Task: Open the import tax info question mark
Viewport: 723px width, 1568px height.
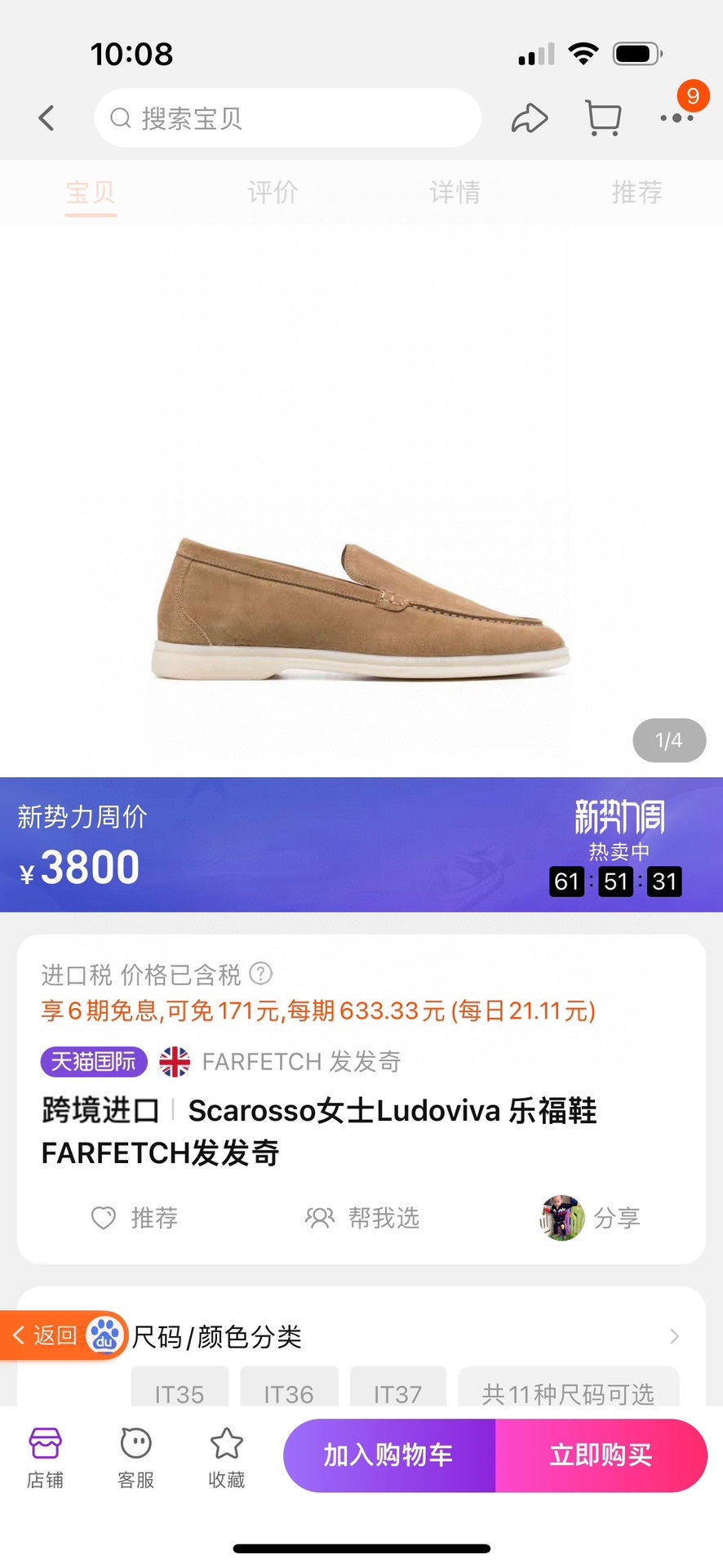Action: pyautogui.click(x=260, y=973)
